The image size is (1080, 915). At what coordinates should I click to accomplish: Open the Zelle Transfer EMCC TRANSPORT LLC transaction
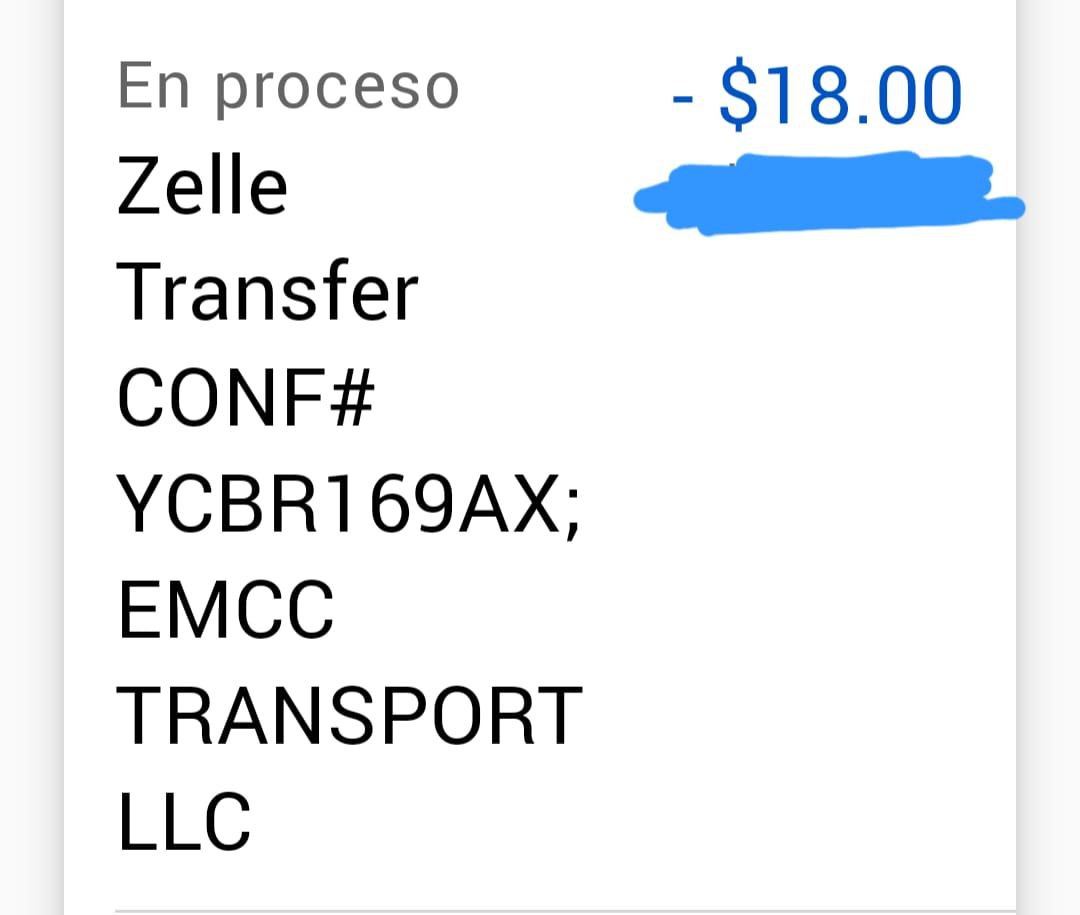(350, 450)
